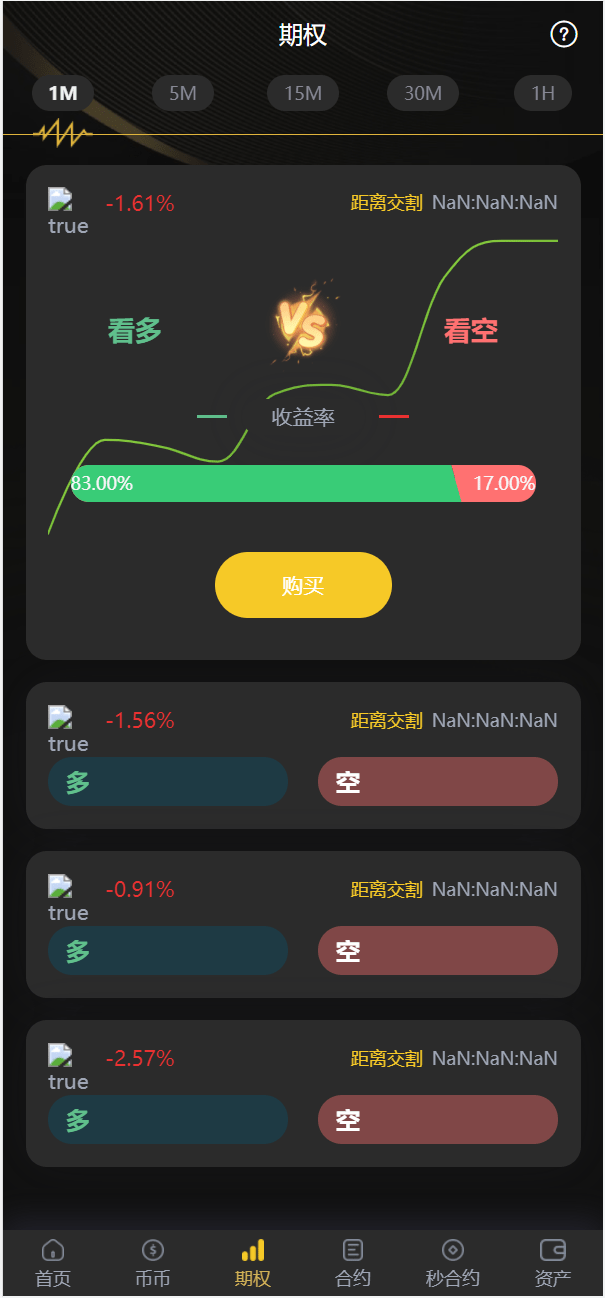Open the help question mark icon

coord(564,35)
